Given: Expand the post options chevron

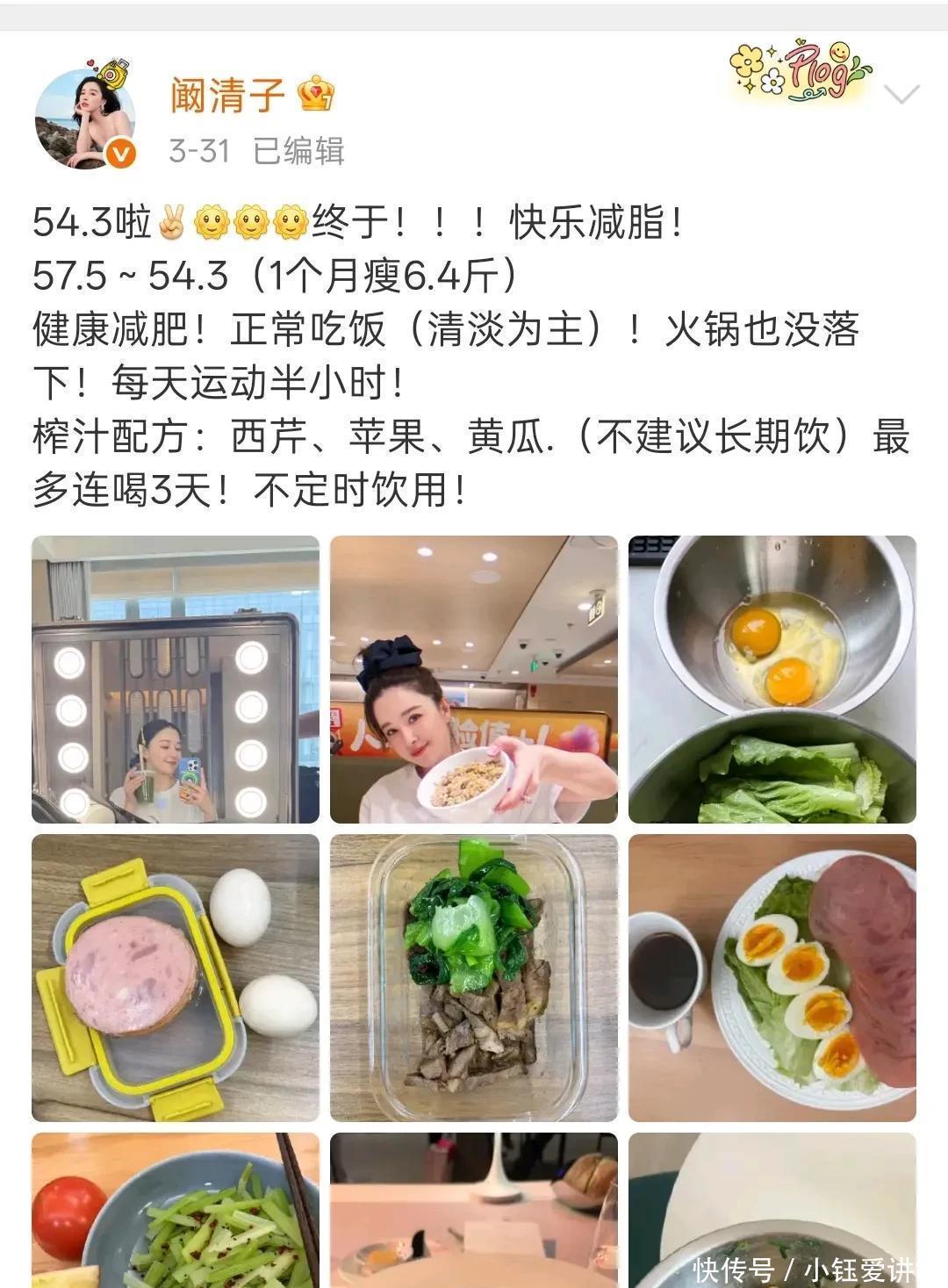Looking at the screenshot, I should tap(901, 94).
